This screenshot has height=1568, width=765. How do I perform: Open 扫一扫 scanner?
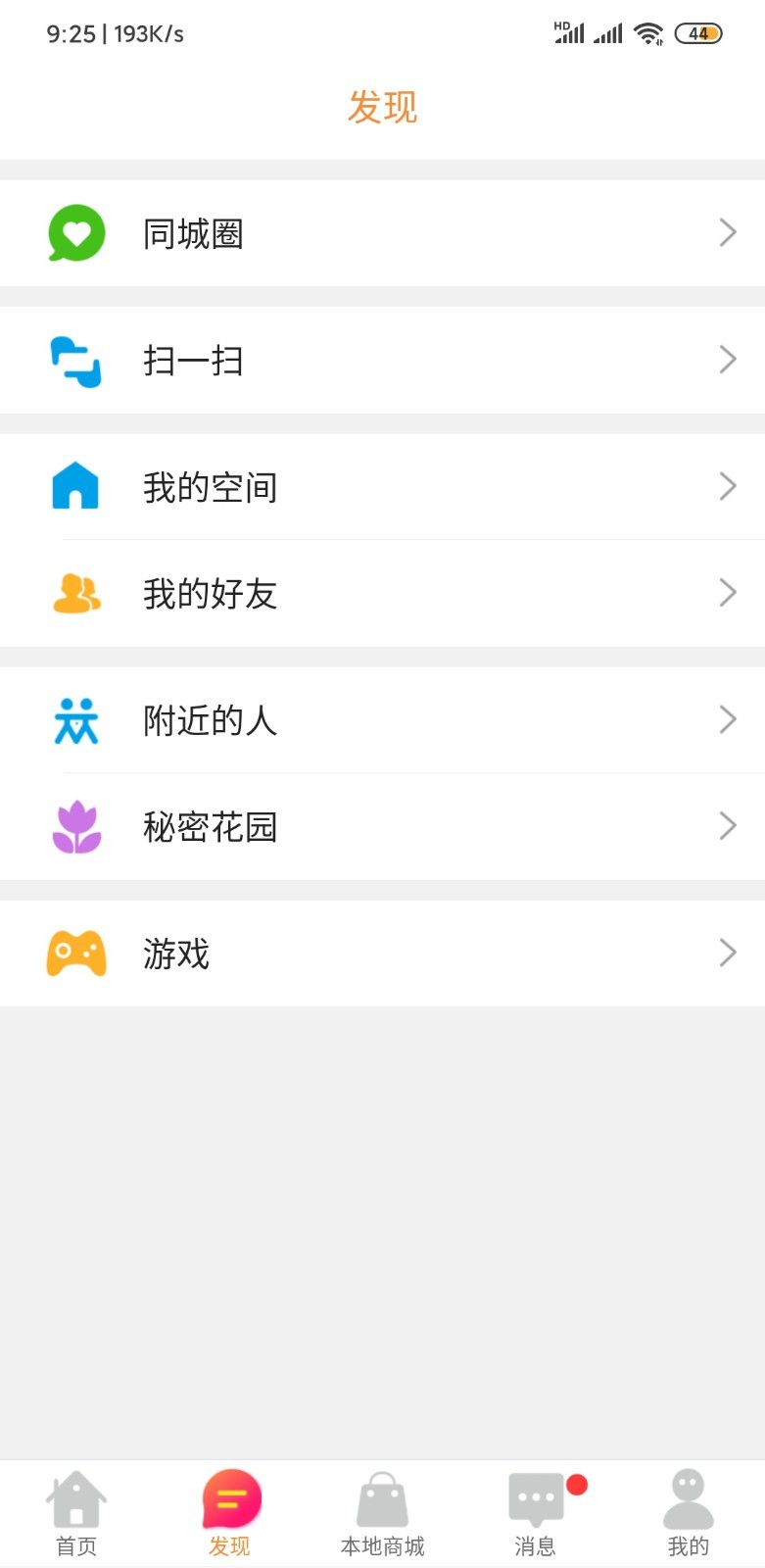coord(382,360)
